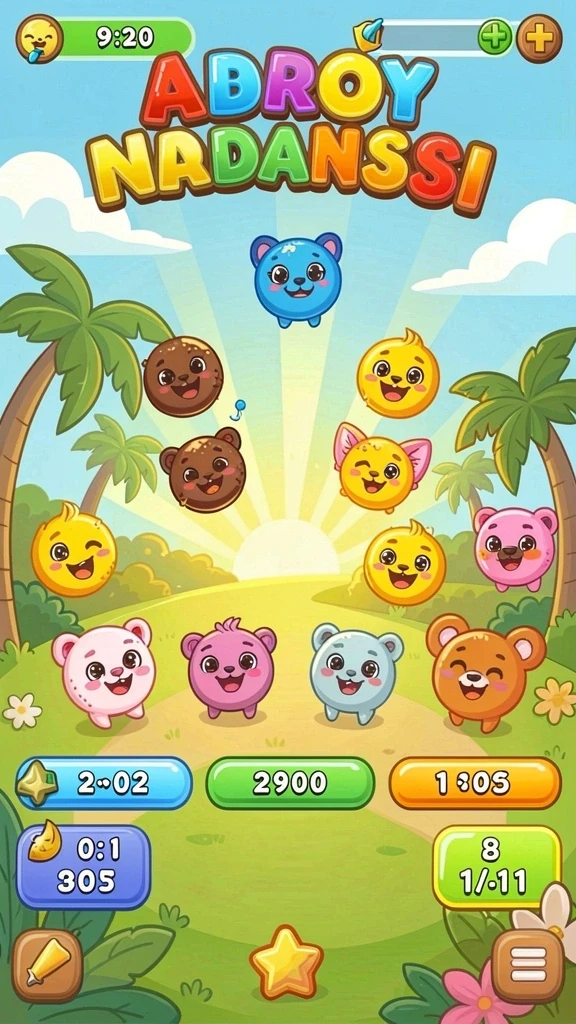Screen dimensions: 576x1024
Task: Open the hamburger menu button
Action: click(x=528, y=966)
